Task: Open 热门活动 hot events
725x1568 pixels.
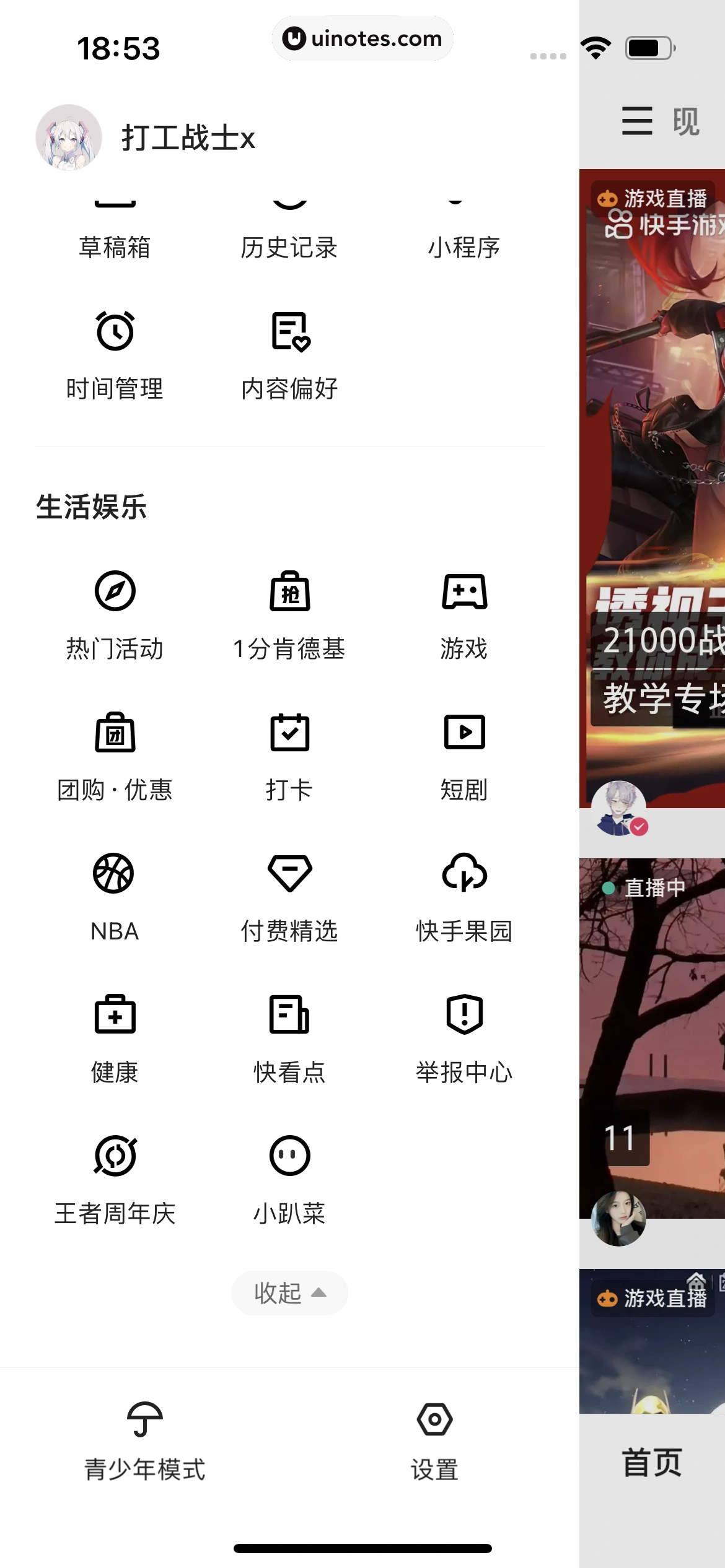Action: tap(115, 615)
